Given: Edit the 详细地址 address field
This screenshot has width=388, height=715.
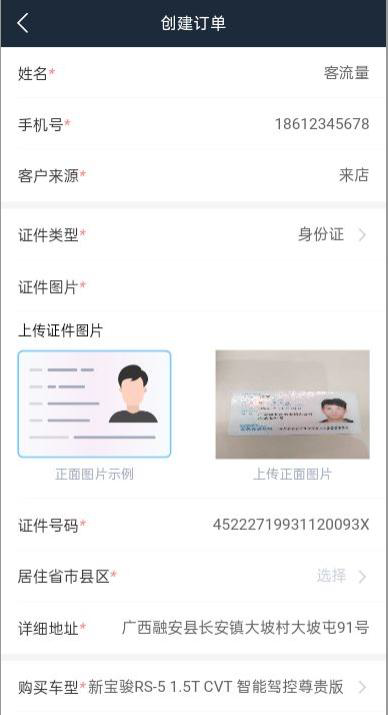Looking at the screenshot, I should pyautogui.click(x=194, y=628).
